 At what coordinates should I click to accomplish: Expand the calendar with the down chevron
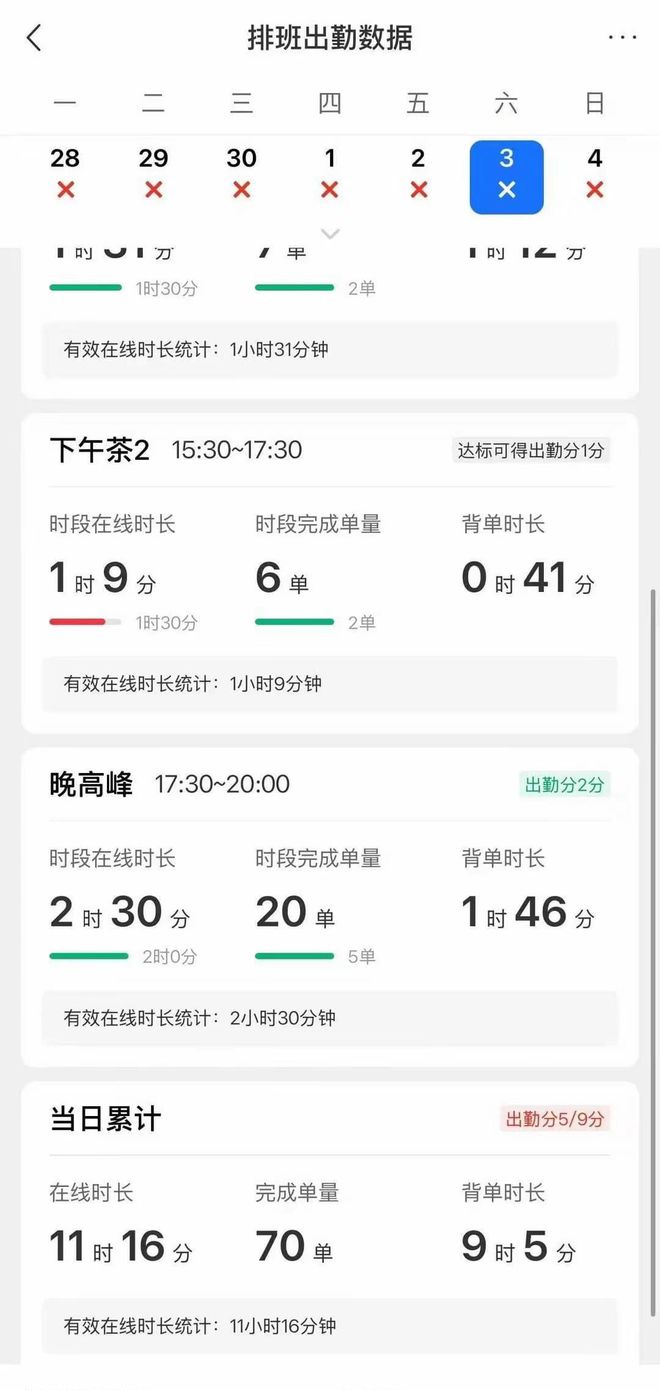[330, 234]
